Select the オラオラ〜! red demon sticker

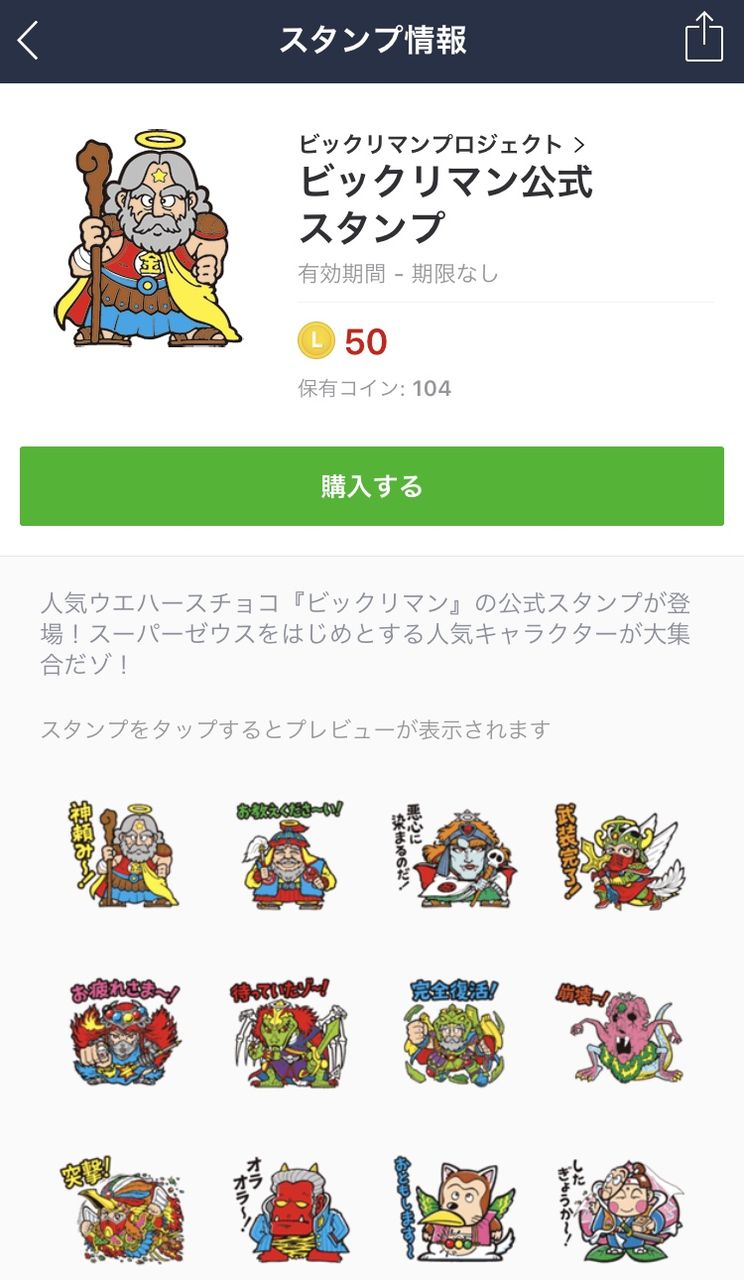(288, 1215)
